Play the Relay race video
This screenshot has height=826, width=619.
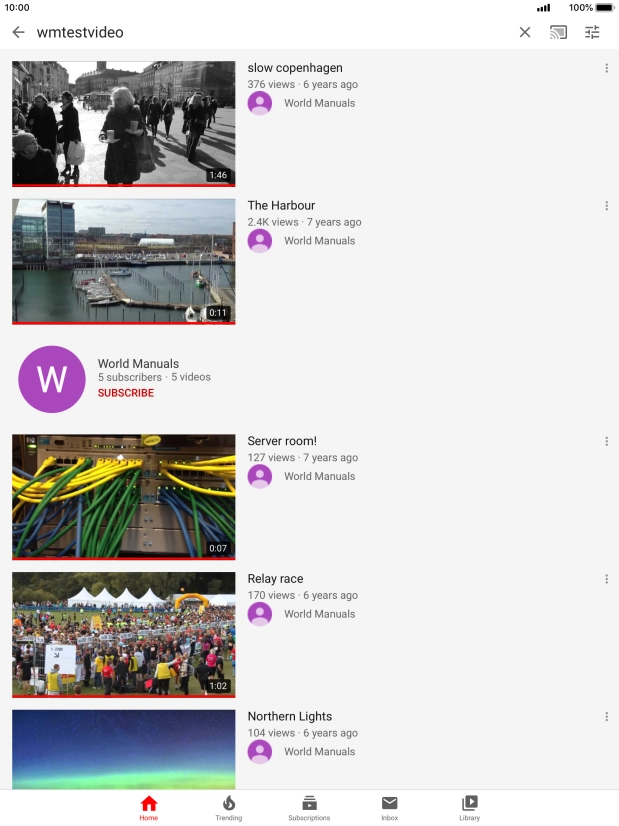tap(123, 634)
